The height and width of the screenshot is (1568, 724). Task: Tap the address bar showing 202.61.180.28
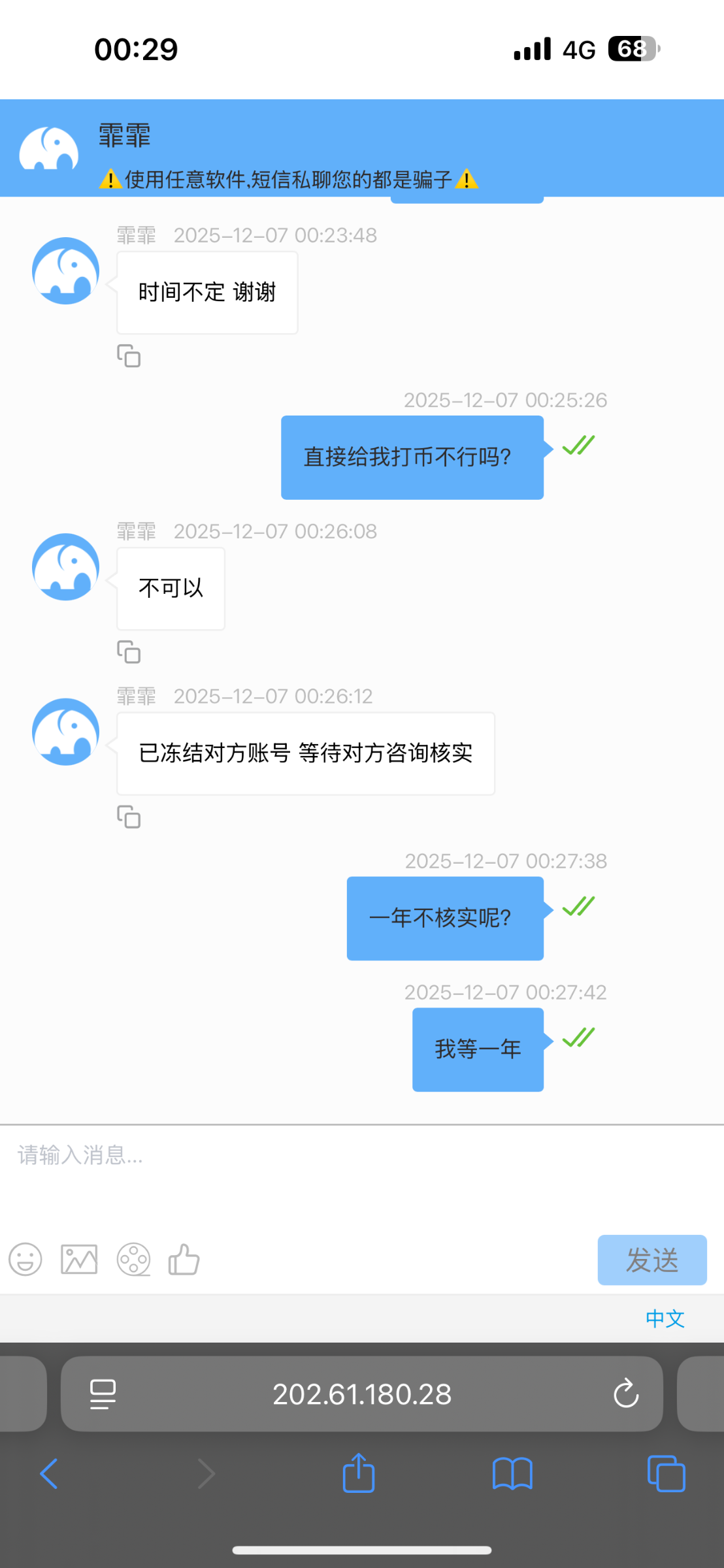364,1393
